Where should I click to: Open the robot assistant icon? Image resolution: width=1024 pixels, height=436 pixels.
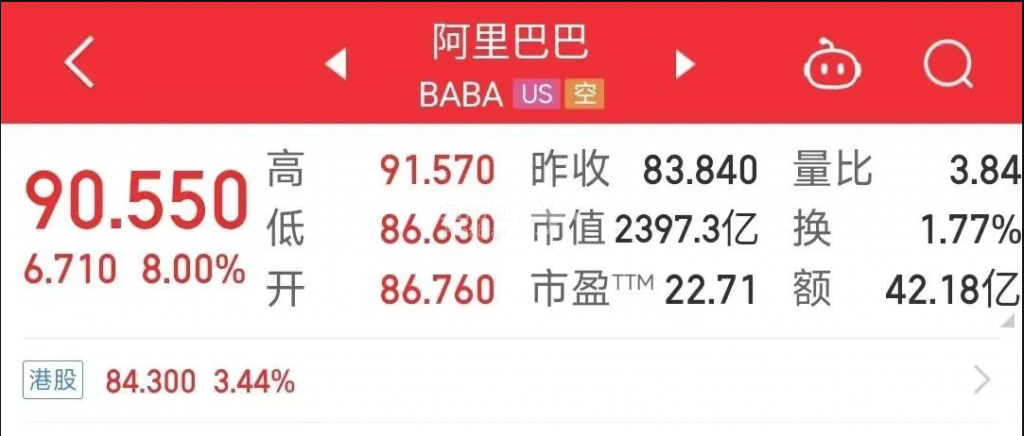(834, 66)
